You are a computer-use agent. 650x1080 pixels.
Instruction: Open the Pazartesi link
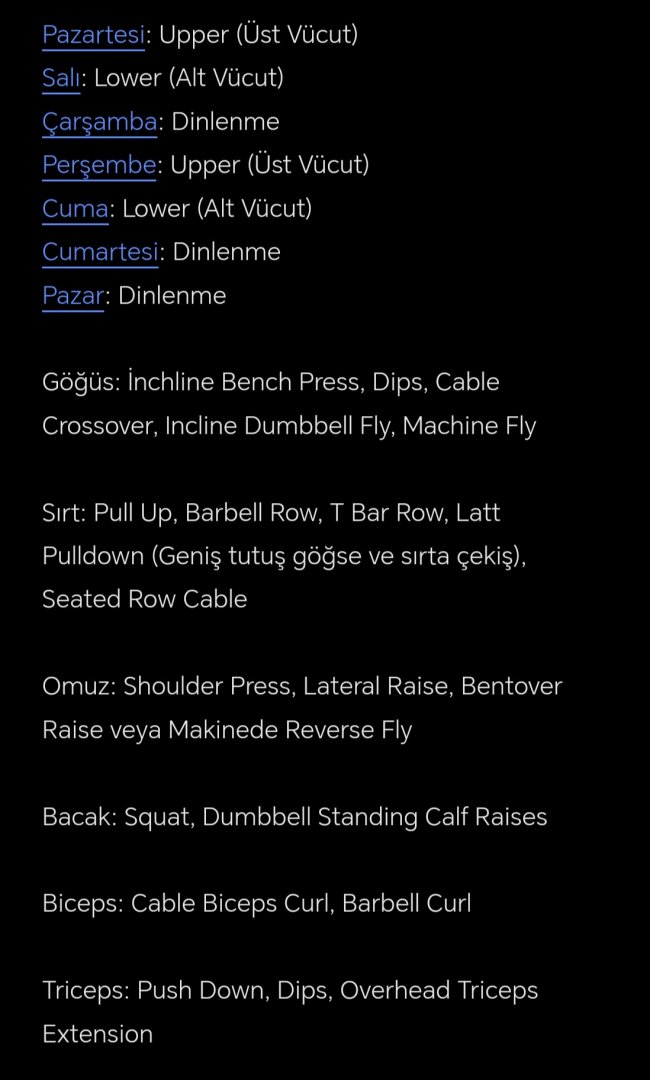94,35
